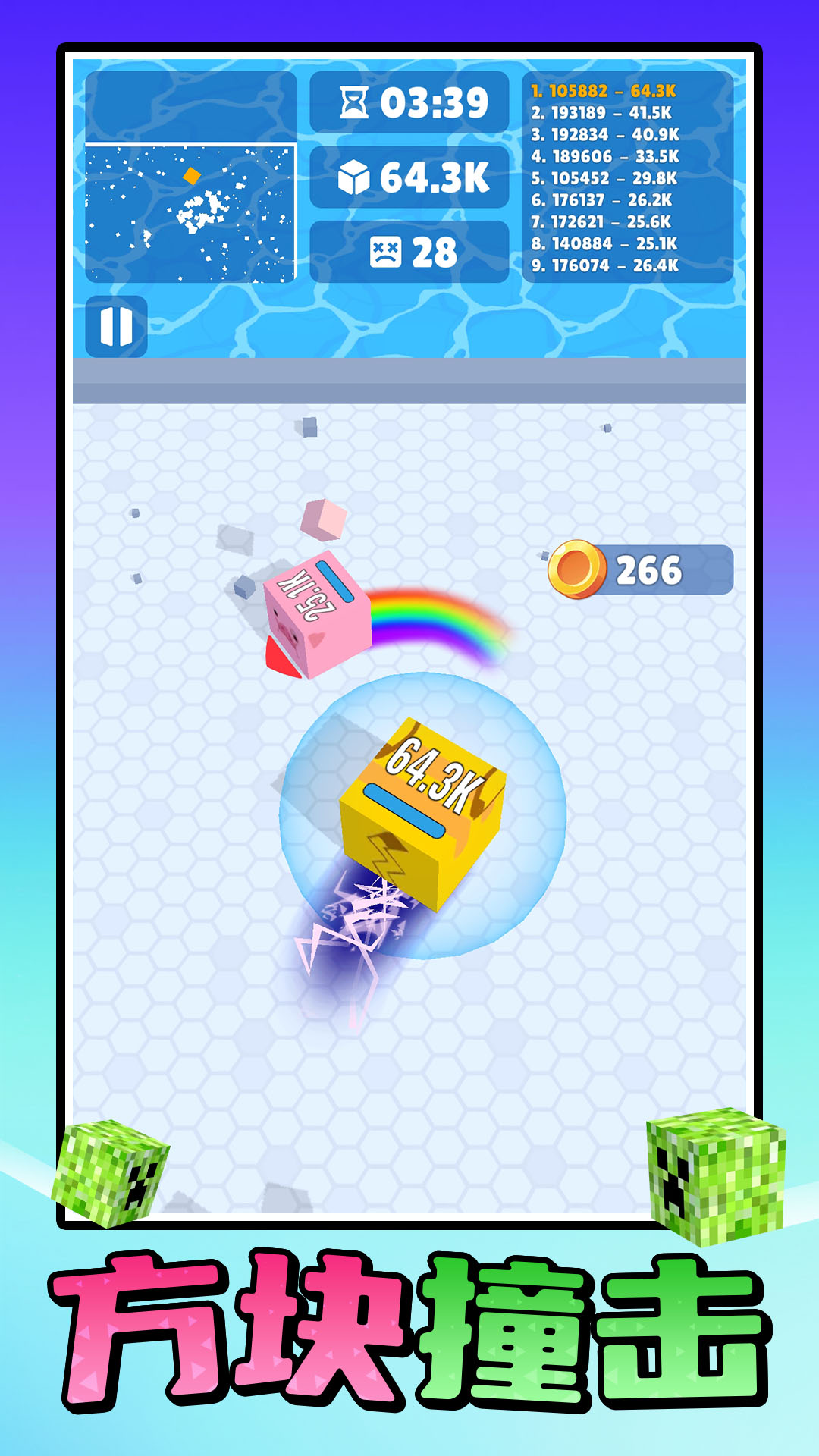Click the hourglass timer icon showing 03:39

point(353,102)
